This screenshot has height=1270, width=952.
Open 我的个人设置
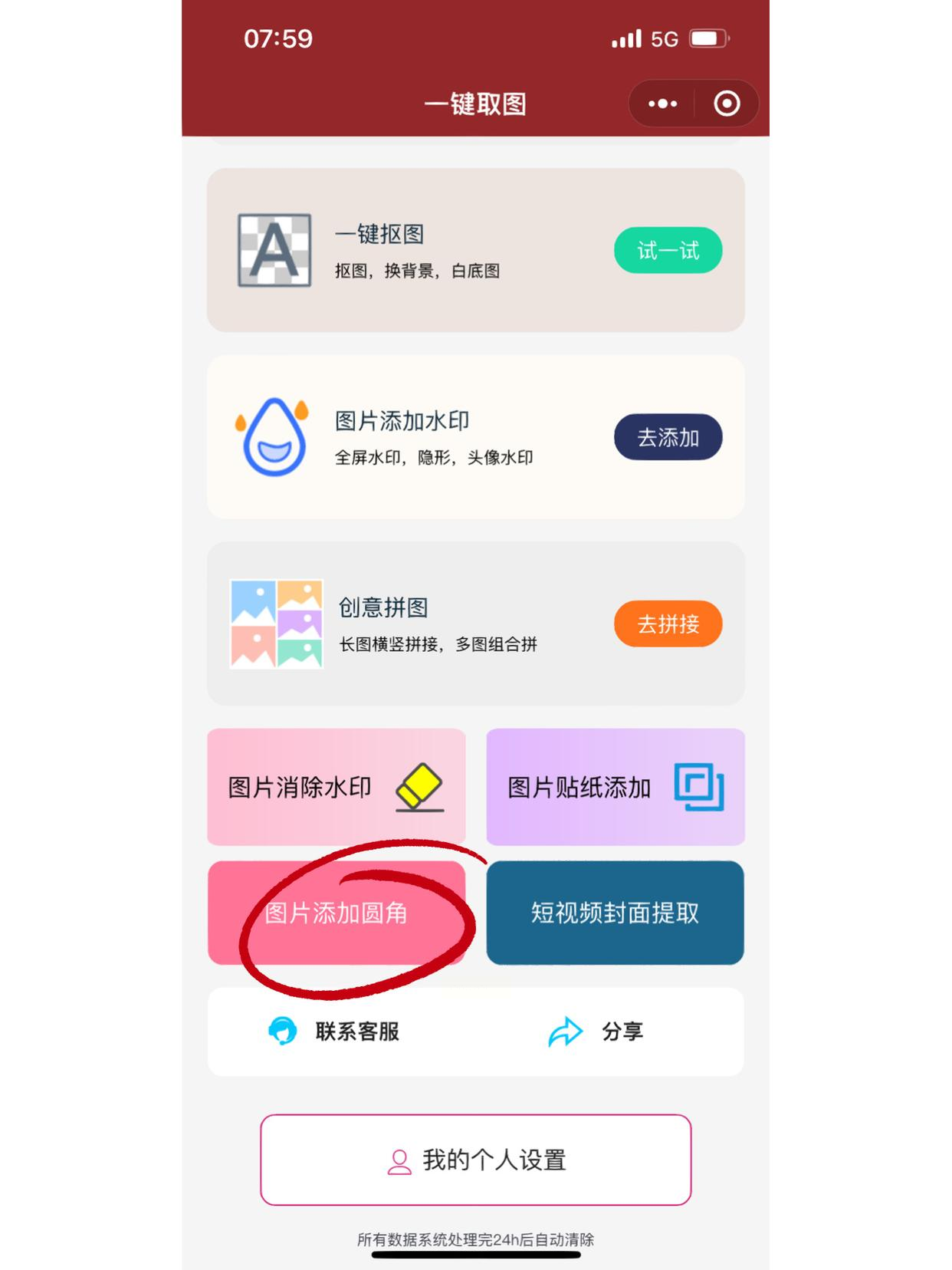pos(476,1160)
